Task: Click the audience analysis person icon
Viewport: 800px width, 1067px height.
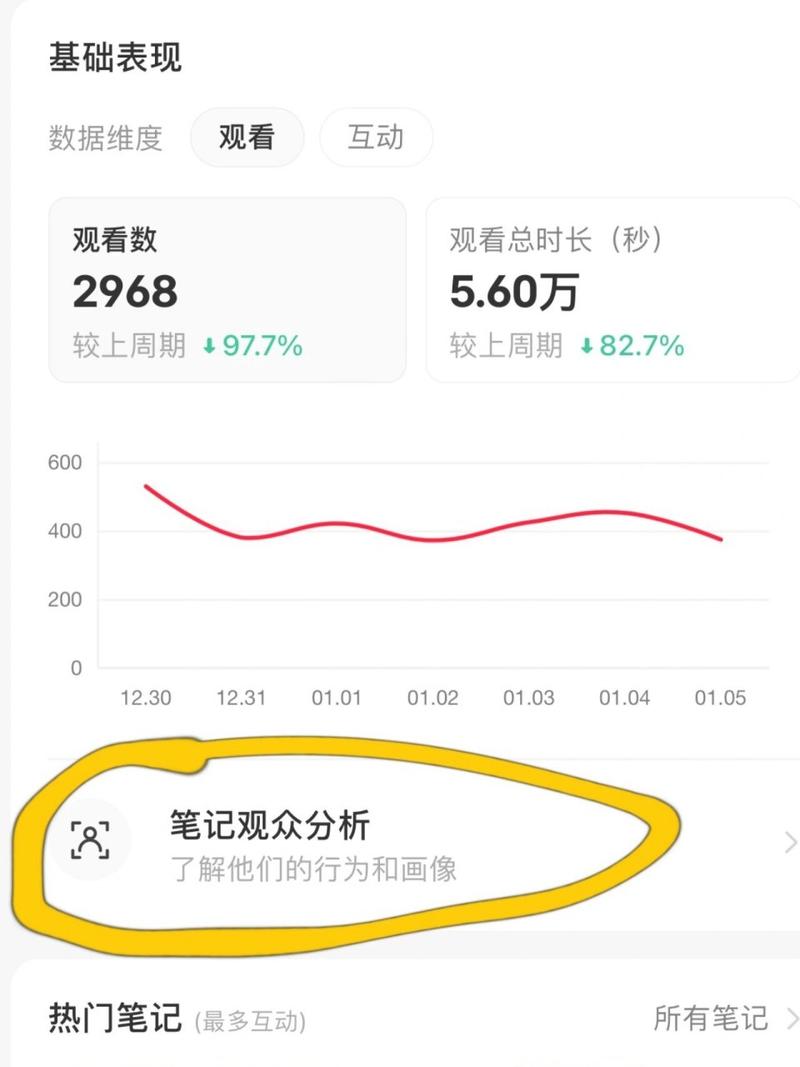Action: click(92, 840)
